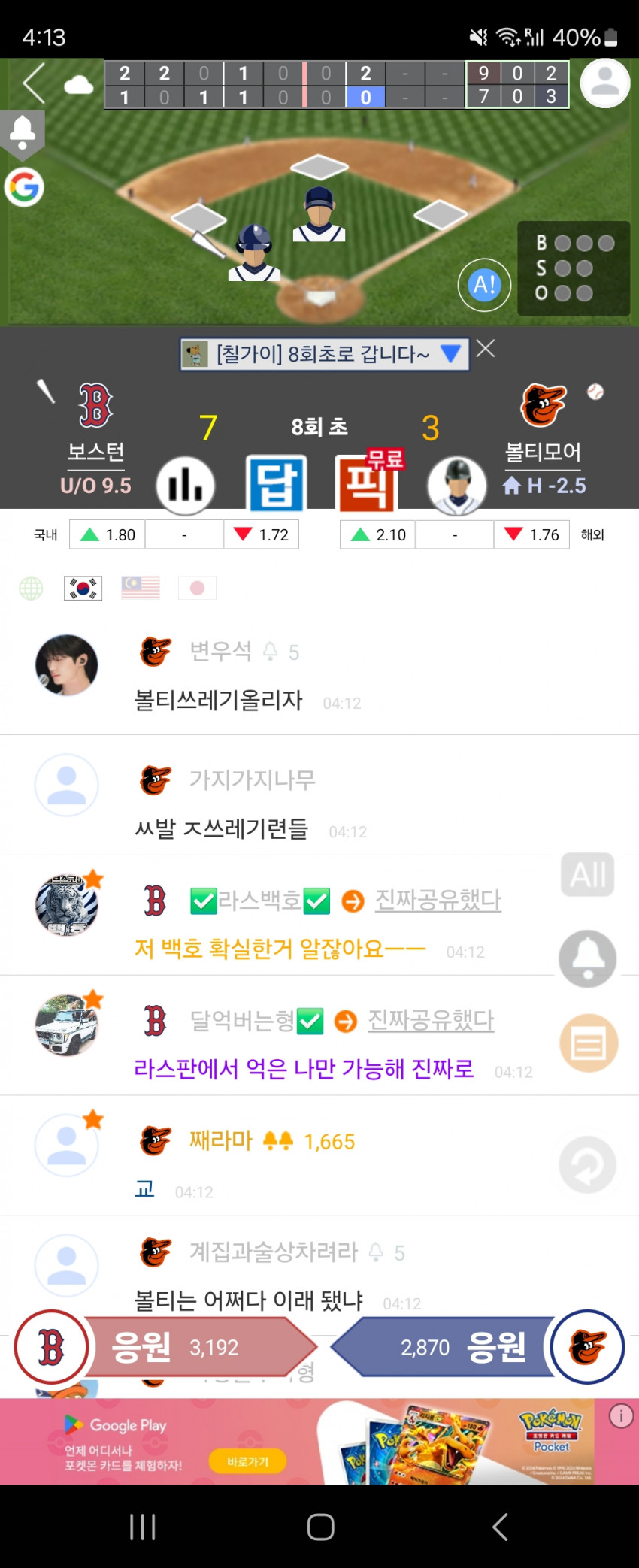Select the Korea flag chat filter
Image resolution: width=639 pixels, height=1568 pixels.
tap(83, 588)
